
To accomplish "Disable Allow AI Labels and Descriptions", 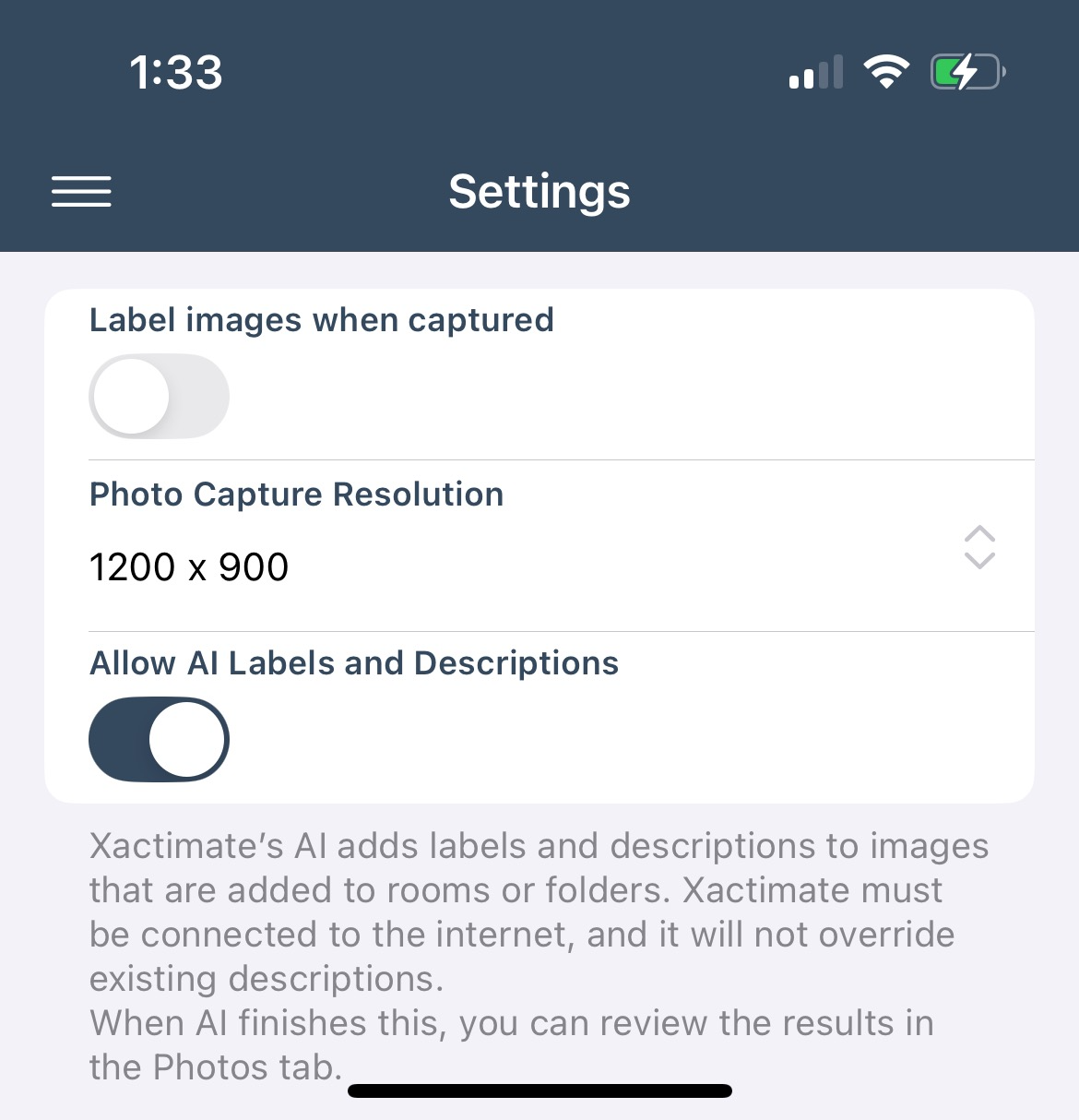I will pos(159,740).
